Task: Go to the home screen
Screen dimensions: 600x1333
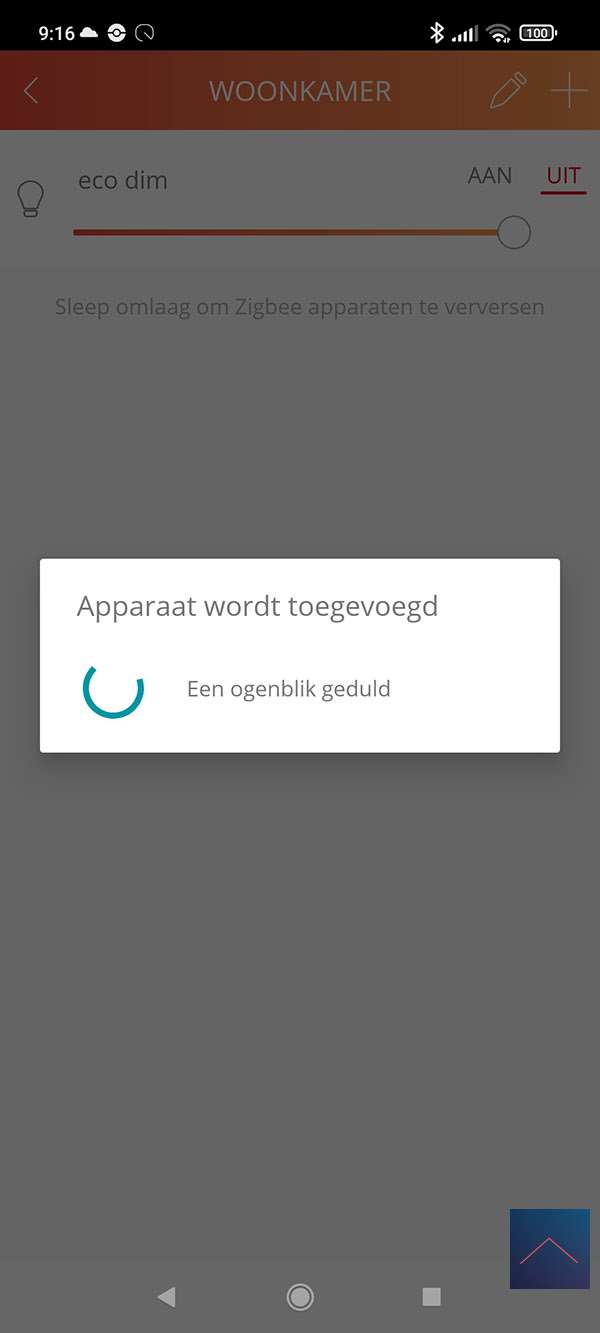Action: tap(299, 1297)
